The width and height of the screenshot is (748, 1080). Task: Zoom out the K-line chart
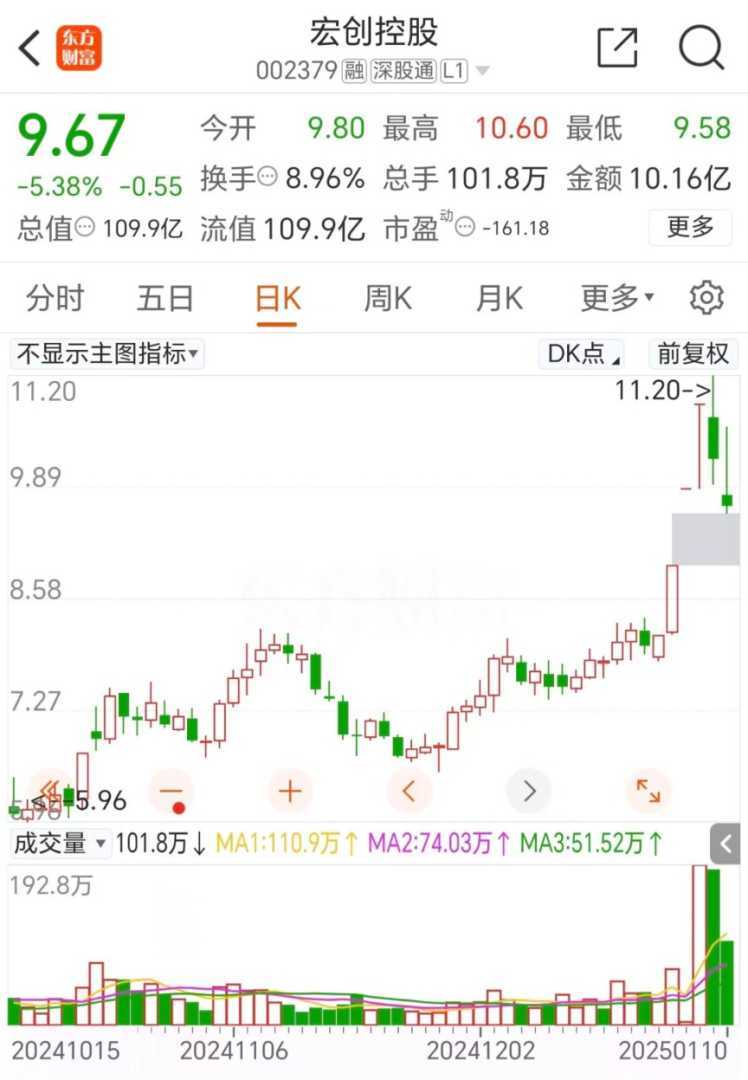(171, 791)
